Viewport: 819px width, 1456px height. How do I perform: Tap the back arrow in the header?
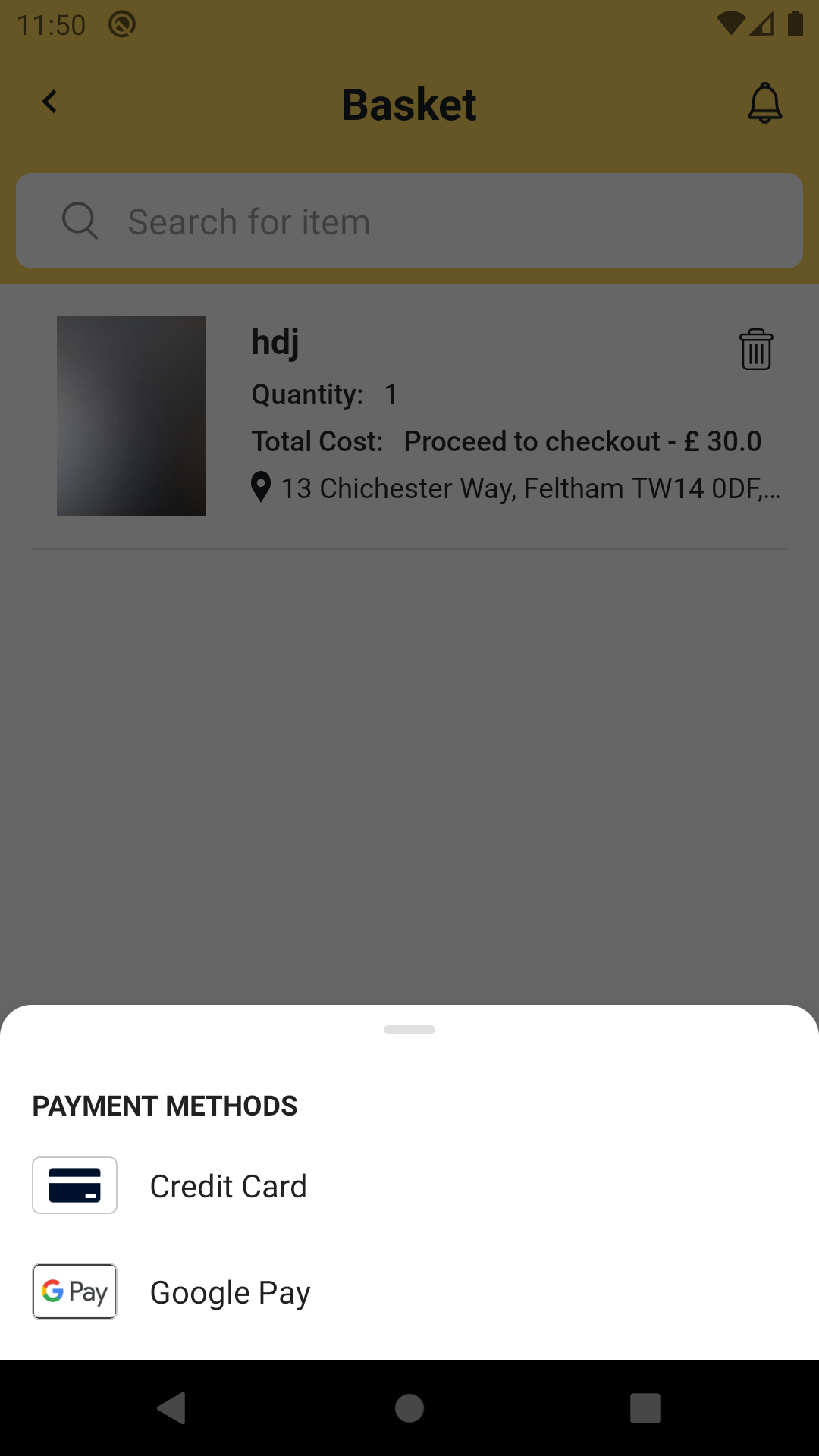coord(49,102)
